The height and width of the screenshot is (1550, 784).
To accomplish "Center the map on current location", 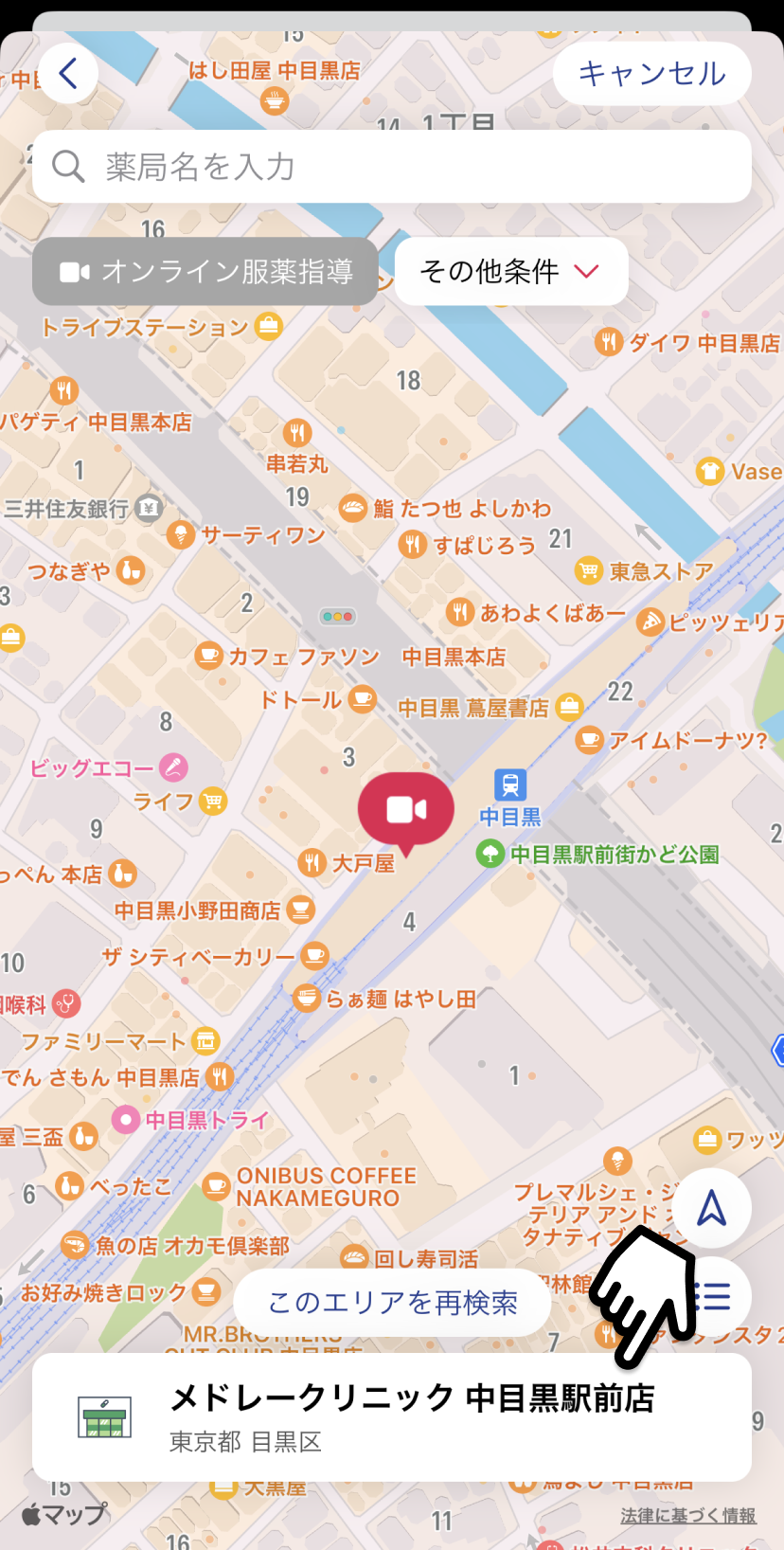I will coord(712,1209).
